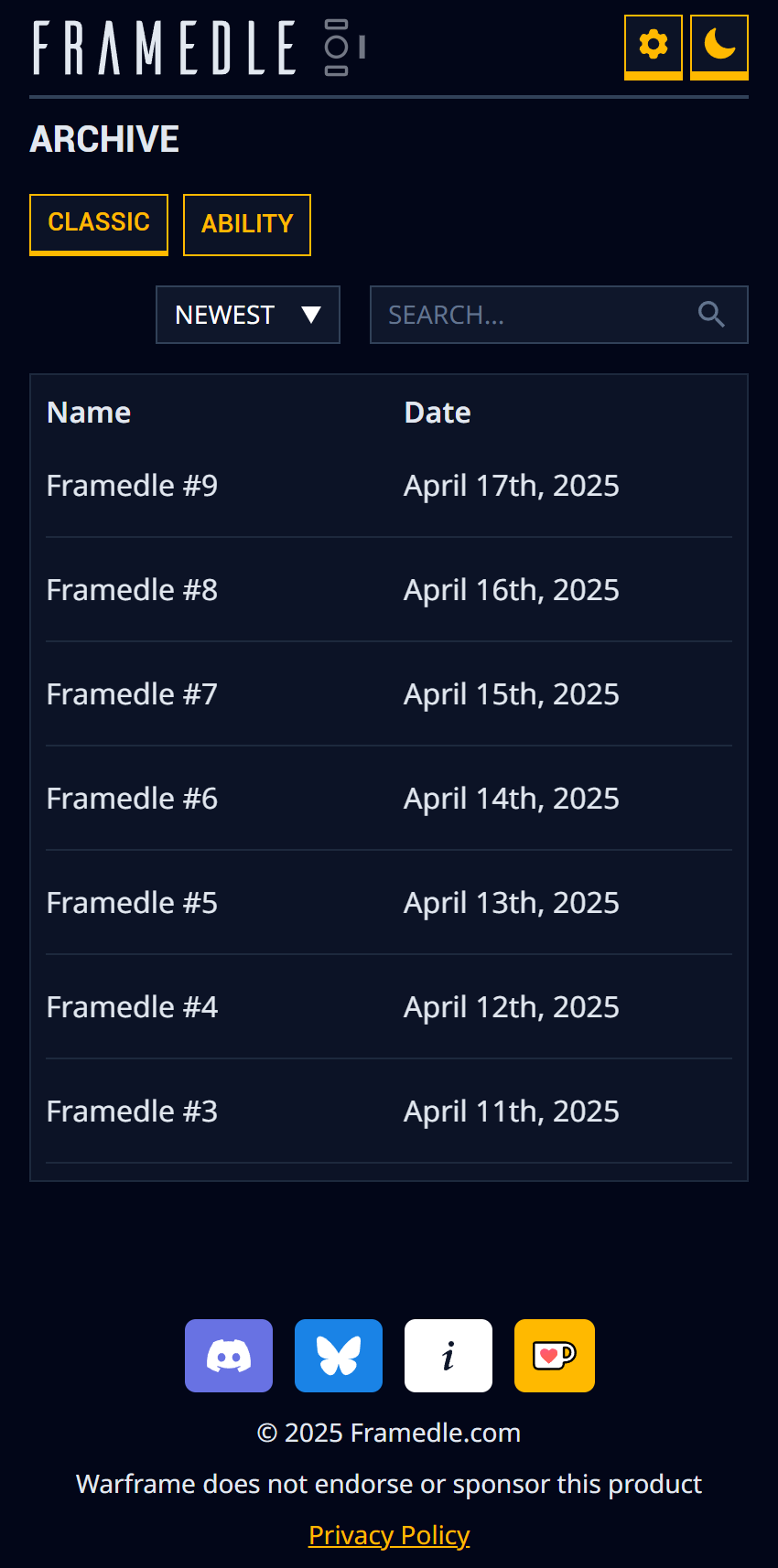Sort the list by the Date column
The image size is (778, 1568).
[437, 413]
